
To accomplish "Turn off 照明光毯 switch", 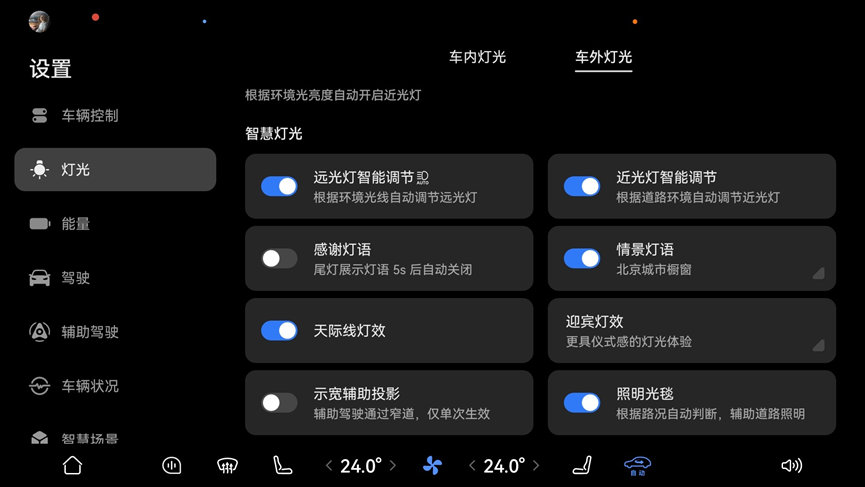I will click(582, 402).
